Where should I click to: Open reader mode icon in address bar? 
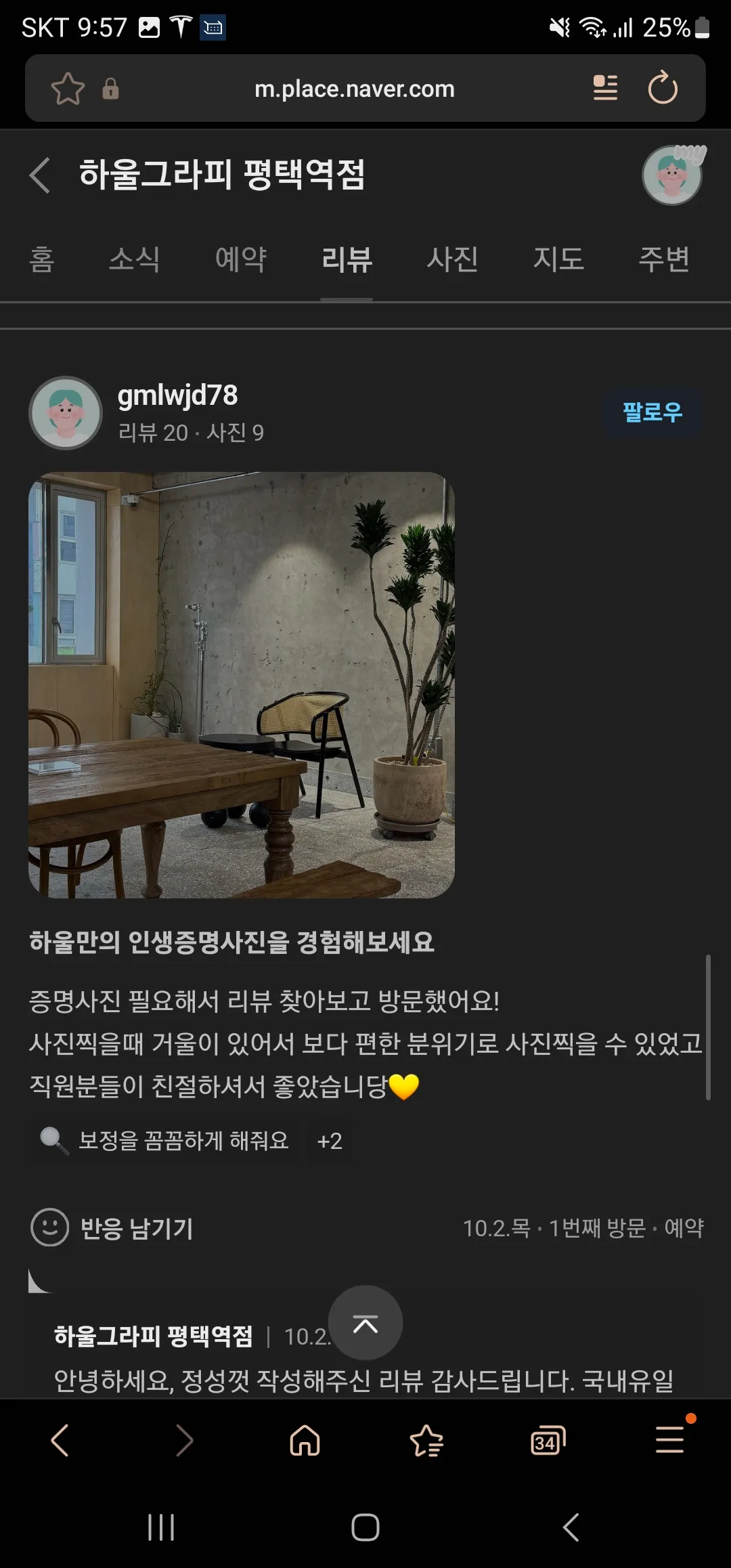[x=605, y=88]
